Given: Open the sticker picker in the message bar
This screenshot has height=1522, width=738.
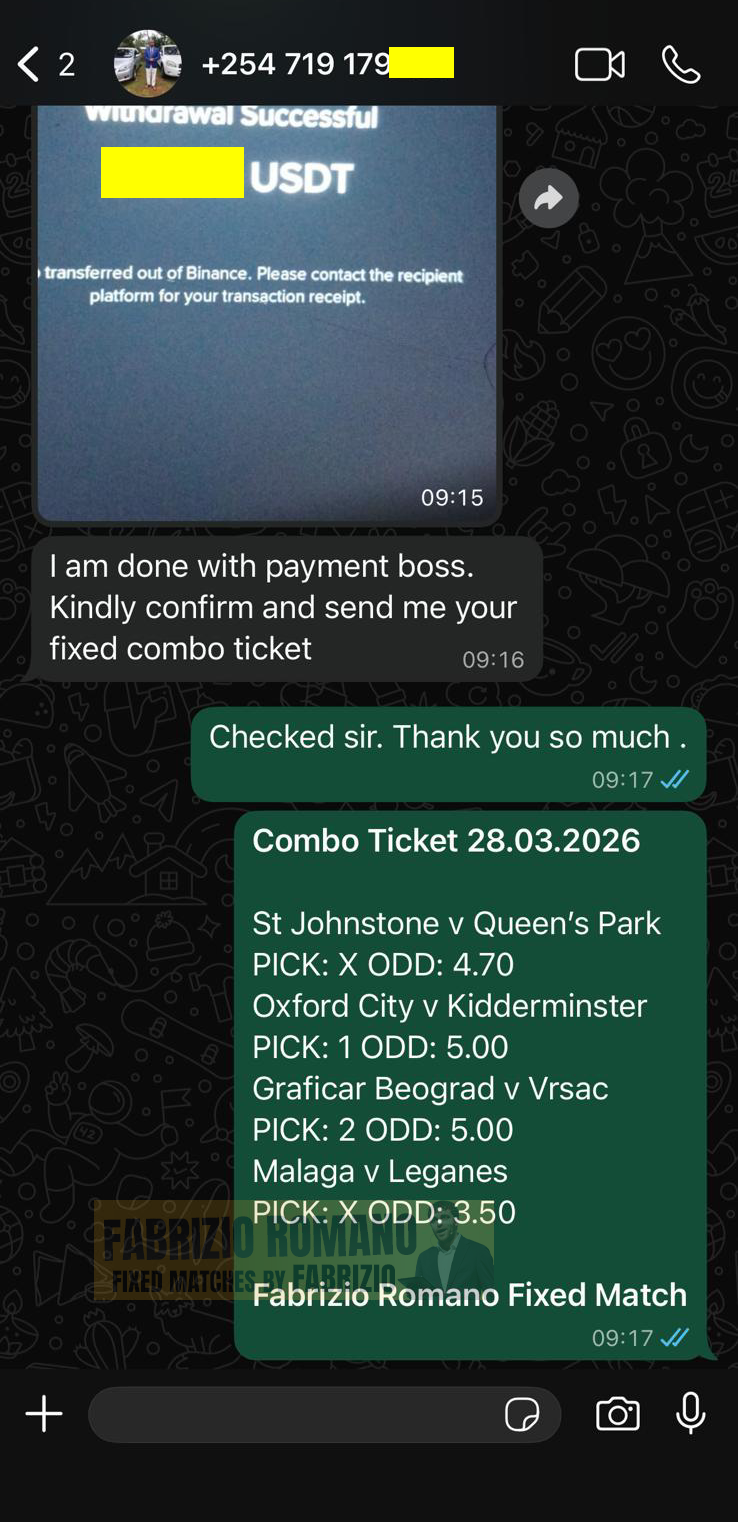Looking at the screenshot, I should tap(522, 1414).
